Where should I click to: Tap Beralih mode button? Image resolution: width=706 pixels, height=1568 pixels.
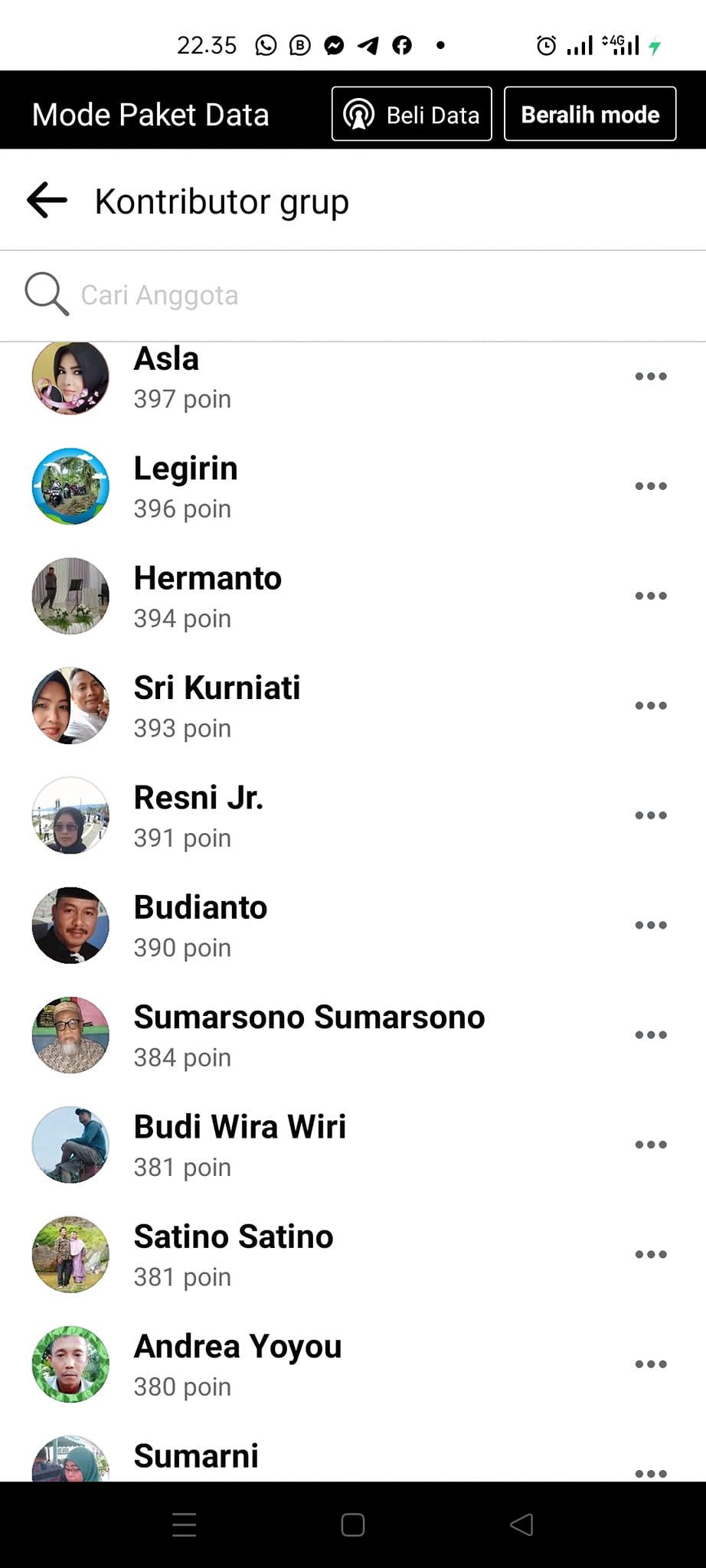590,114
